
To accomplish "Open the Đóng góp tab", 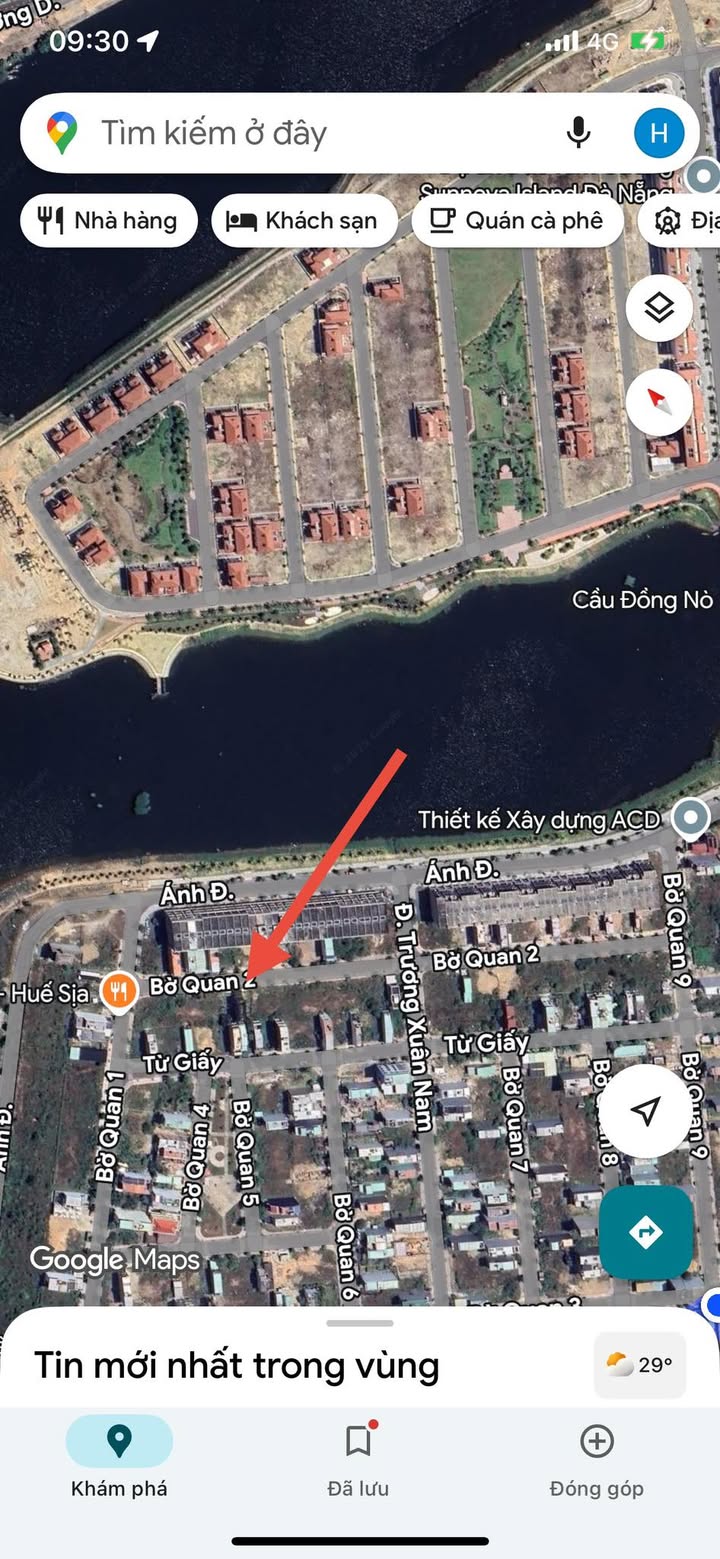I will (596, 1459).
